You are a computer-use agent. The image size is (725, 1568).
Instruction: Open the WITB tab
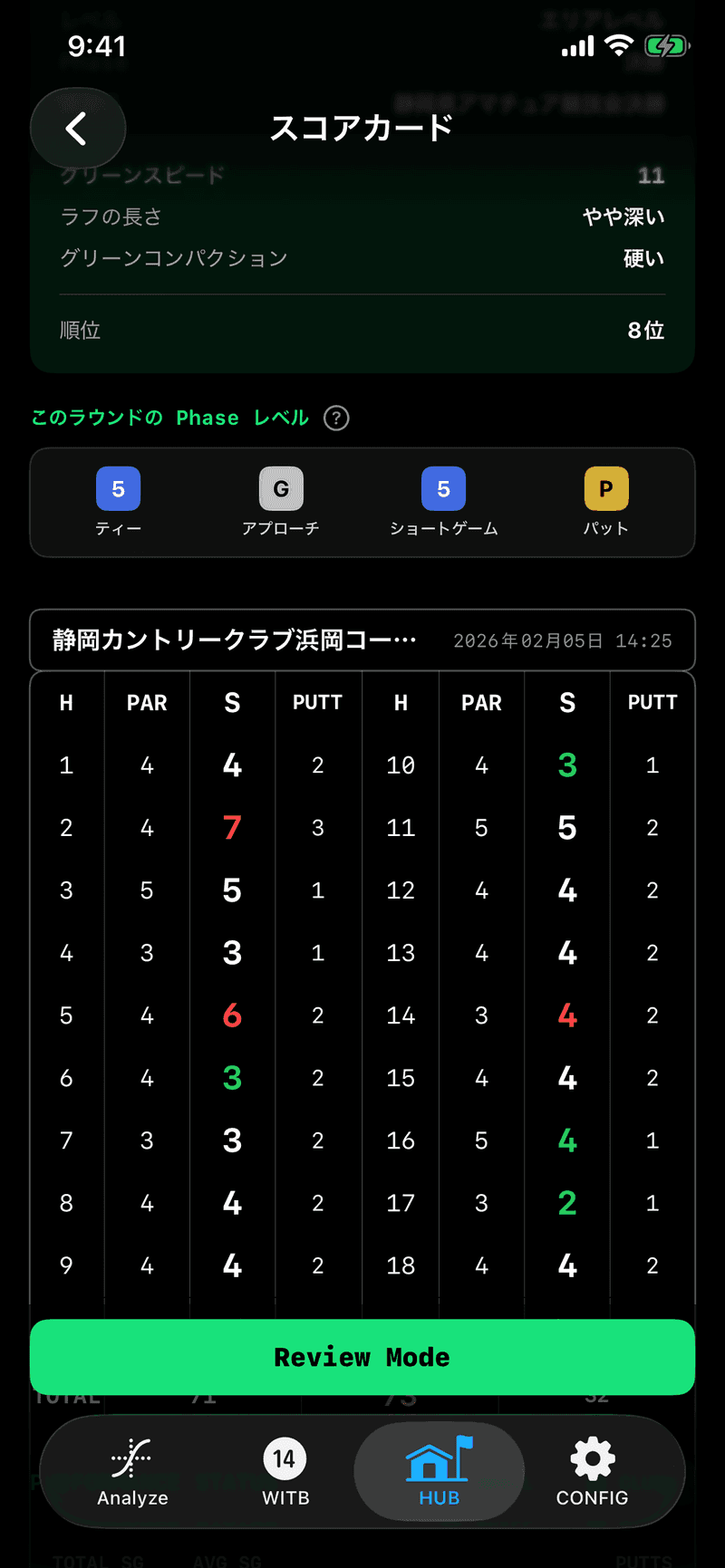click(285, 1471)
